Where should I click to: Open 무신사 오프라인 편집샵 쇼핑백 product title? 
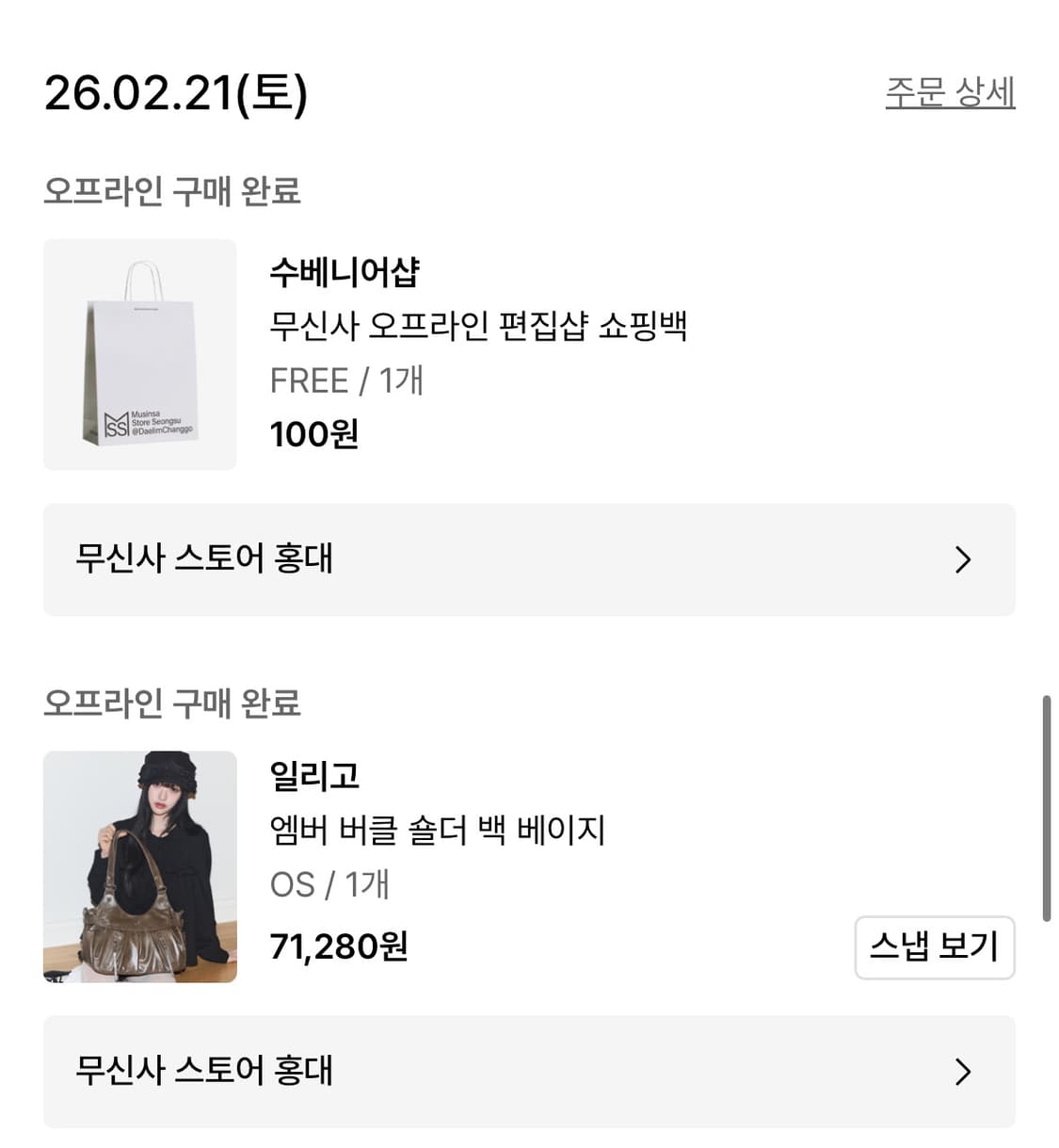[x=481, y=329]
